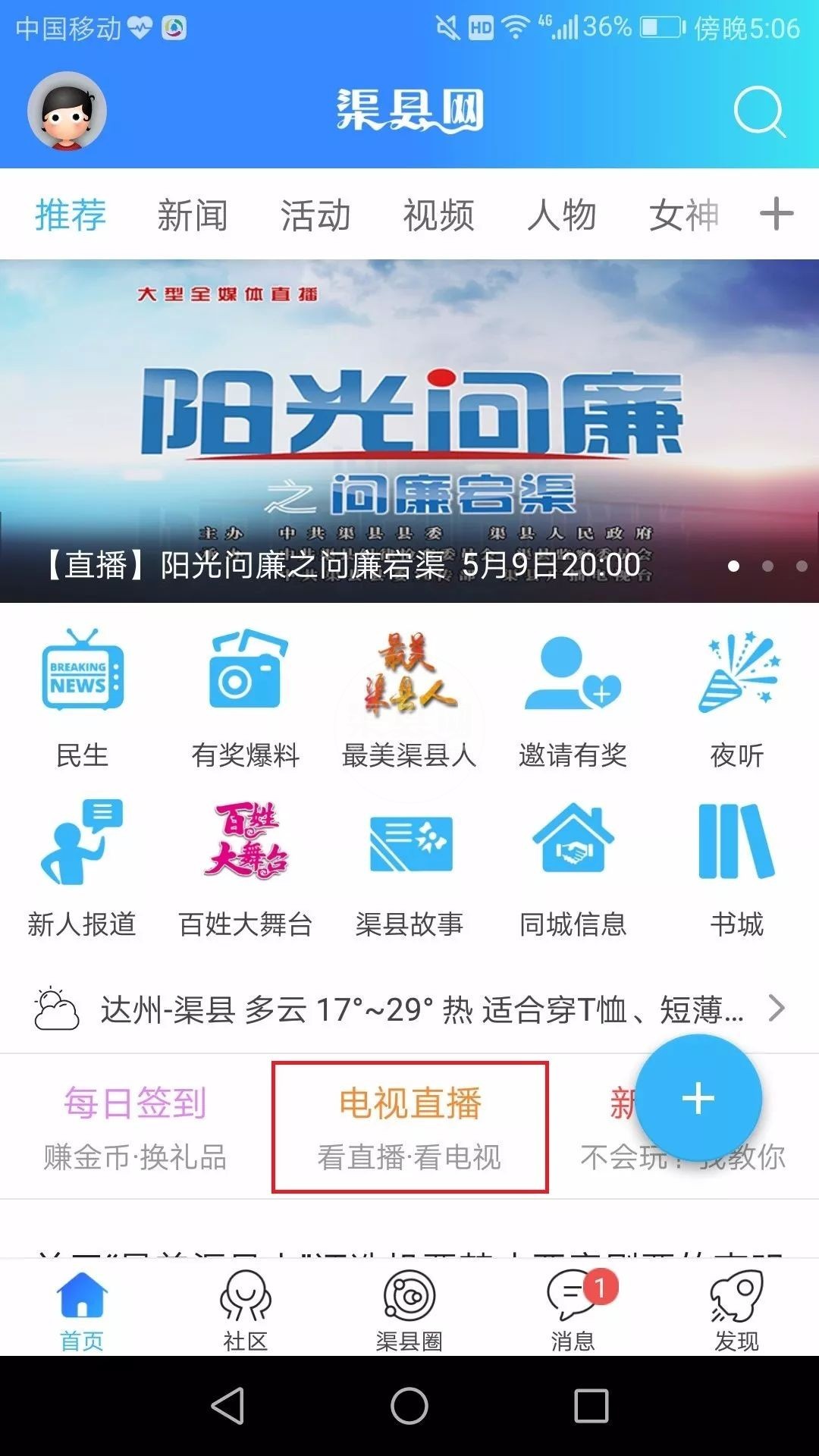Open 电视直播 live TV
The height and width of the screenshot is (1456, 819).
[x=409, y=1127]
